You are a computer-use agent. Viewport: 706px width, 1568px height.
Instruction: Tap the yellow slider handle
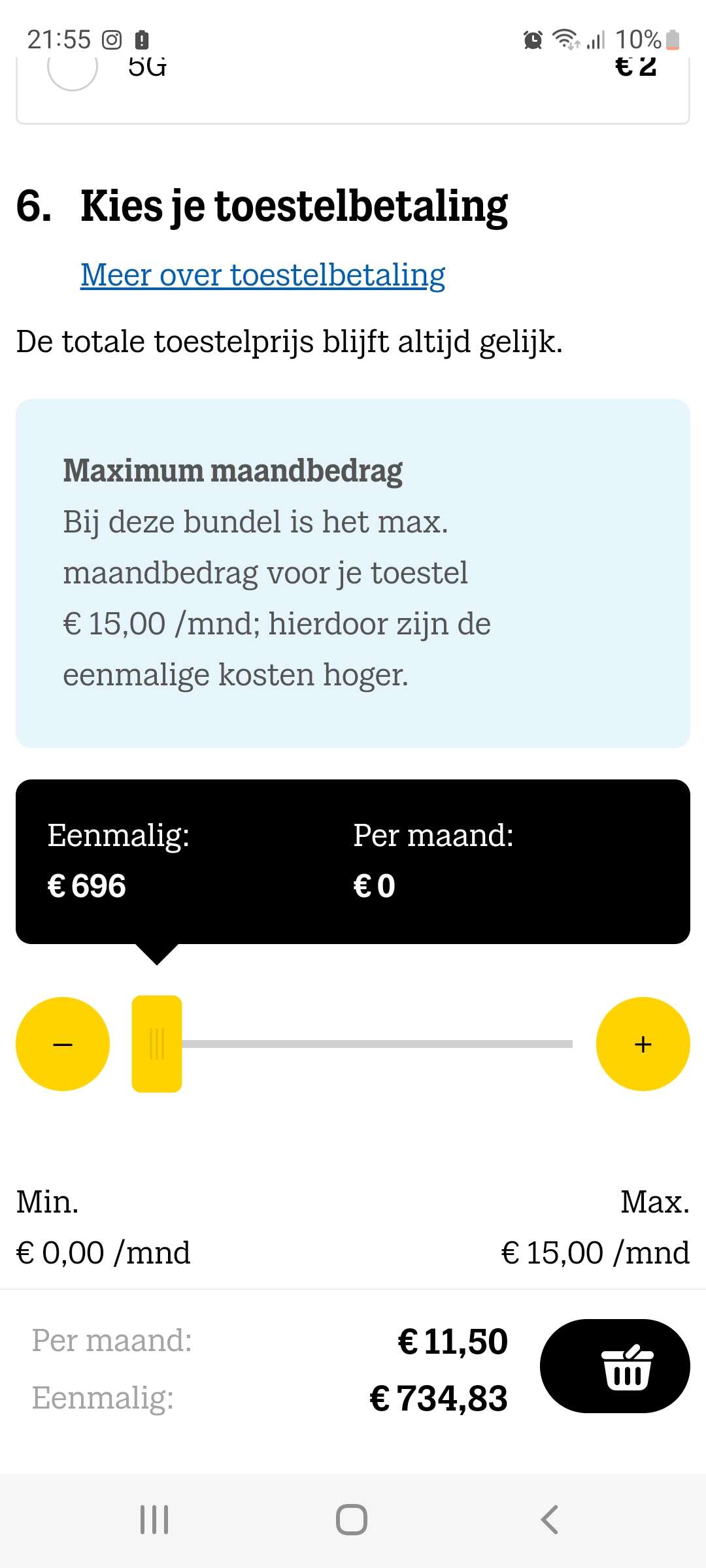pyautogui.click(x=157, y=1044)
